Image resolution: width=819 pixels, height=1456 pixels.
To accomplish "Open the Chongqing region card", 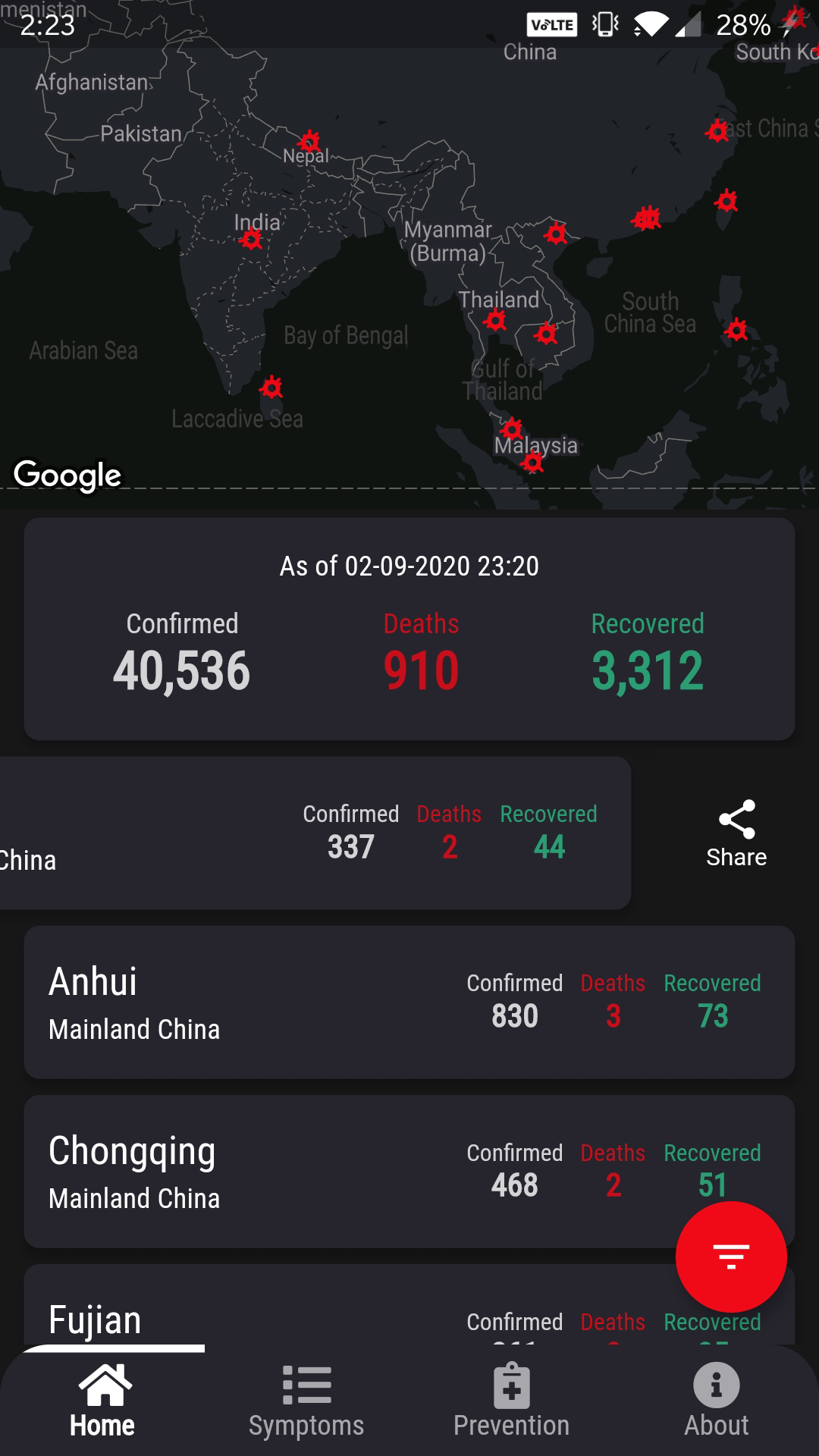I will pyautogui.click(x=409, y=1172).
